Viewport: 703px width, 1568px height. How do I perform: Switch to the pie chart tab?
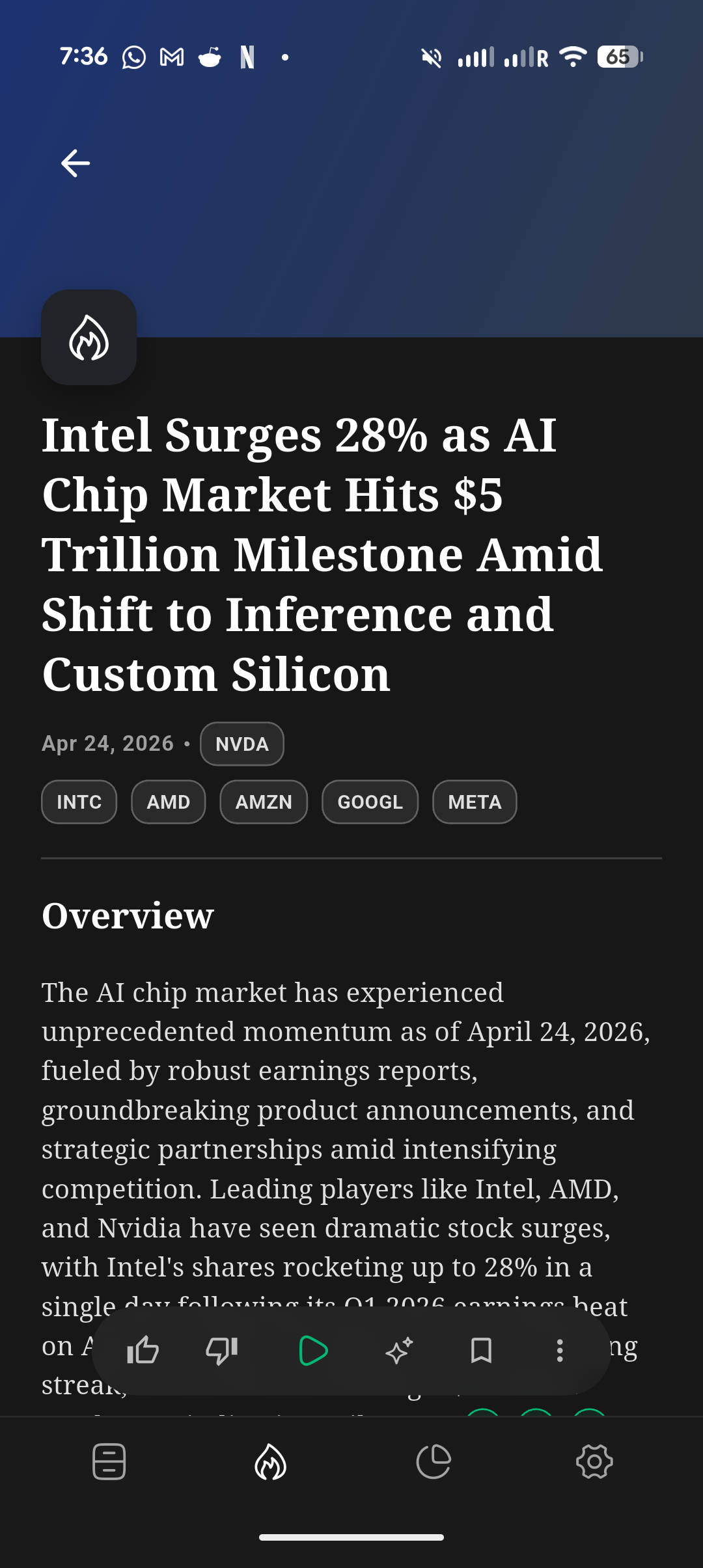click(x=433, y=1461)
